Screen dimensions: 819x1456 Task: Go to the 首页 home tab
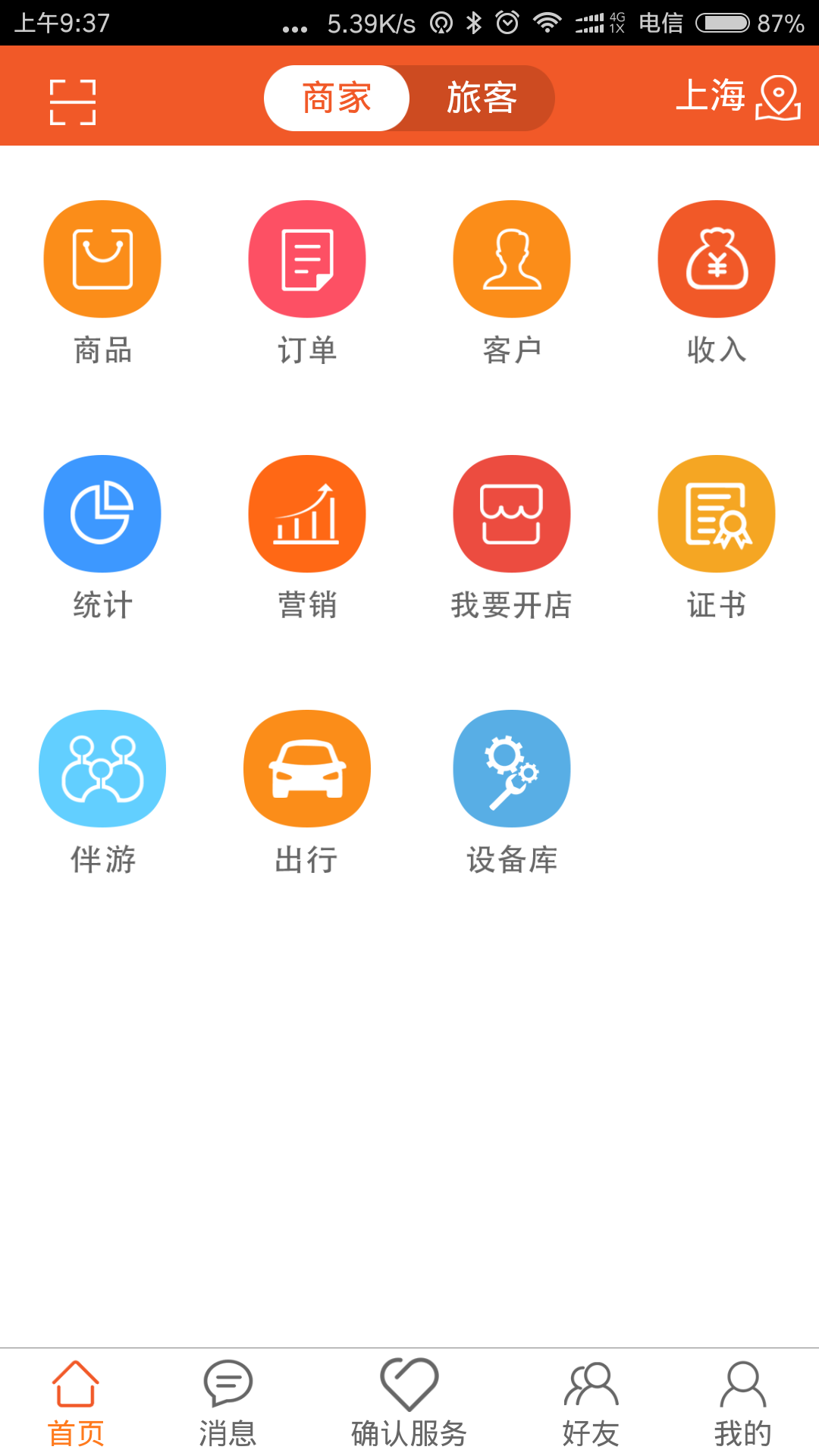[76, 1403]
